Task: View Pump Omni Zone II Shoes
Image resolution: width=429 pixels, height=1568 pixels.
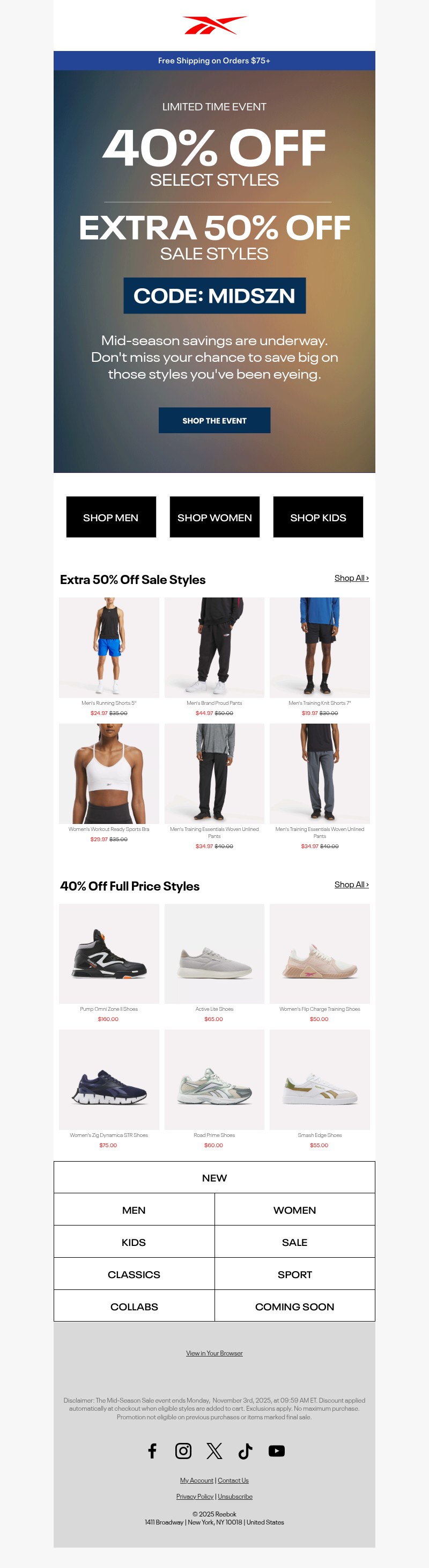Action: click(x=109, y=954)
